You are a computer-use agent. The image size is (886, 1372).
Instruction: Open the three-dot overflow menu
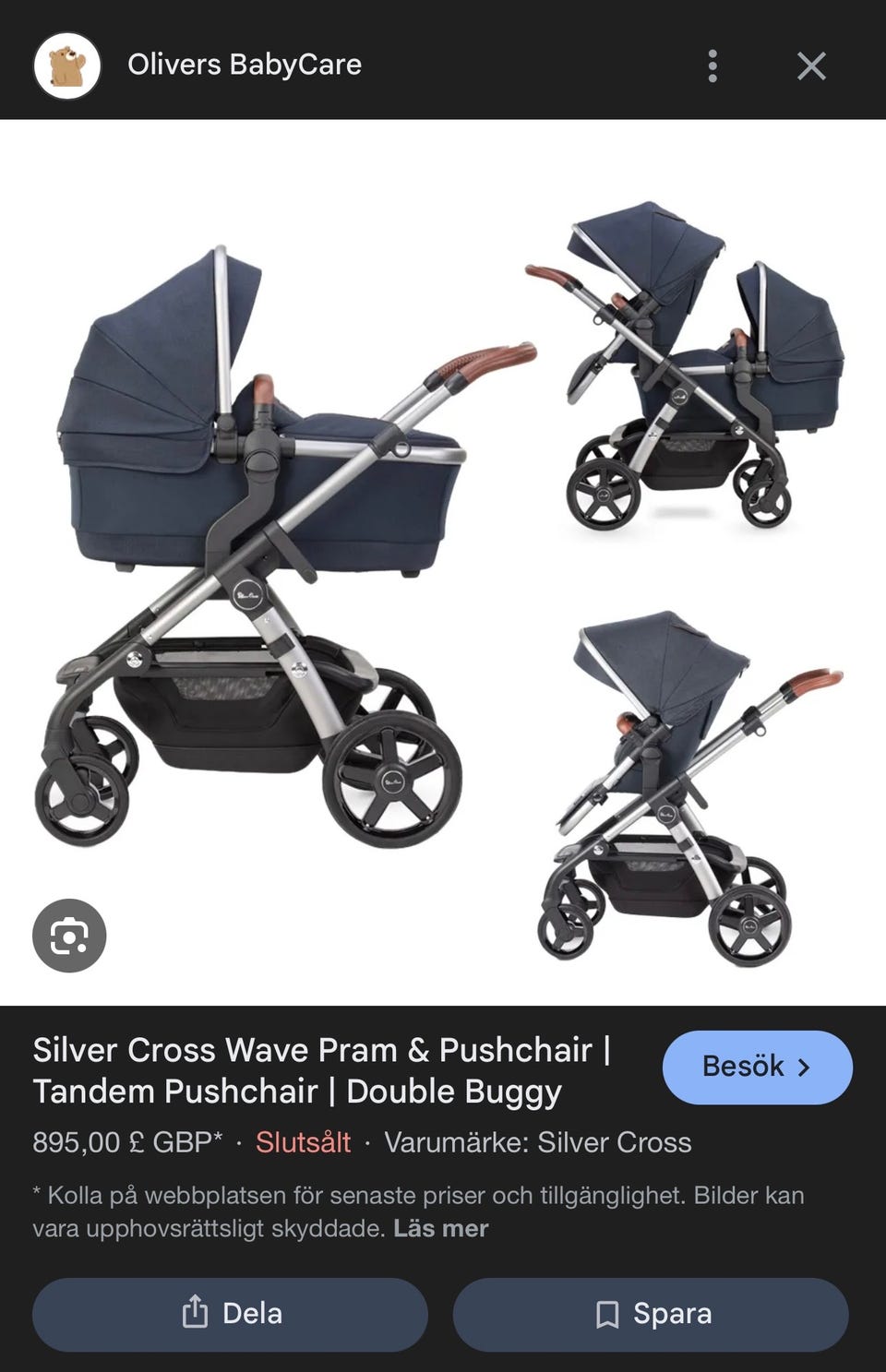(712, 66)
